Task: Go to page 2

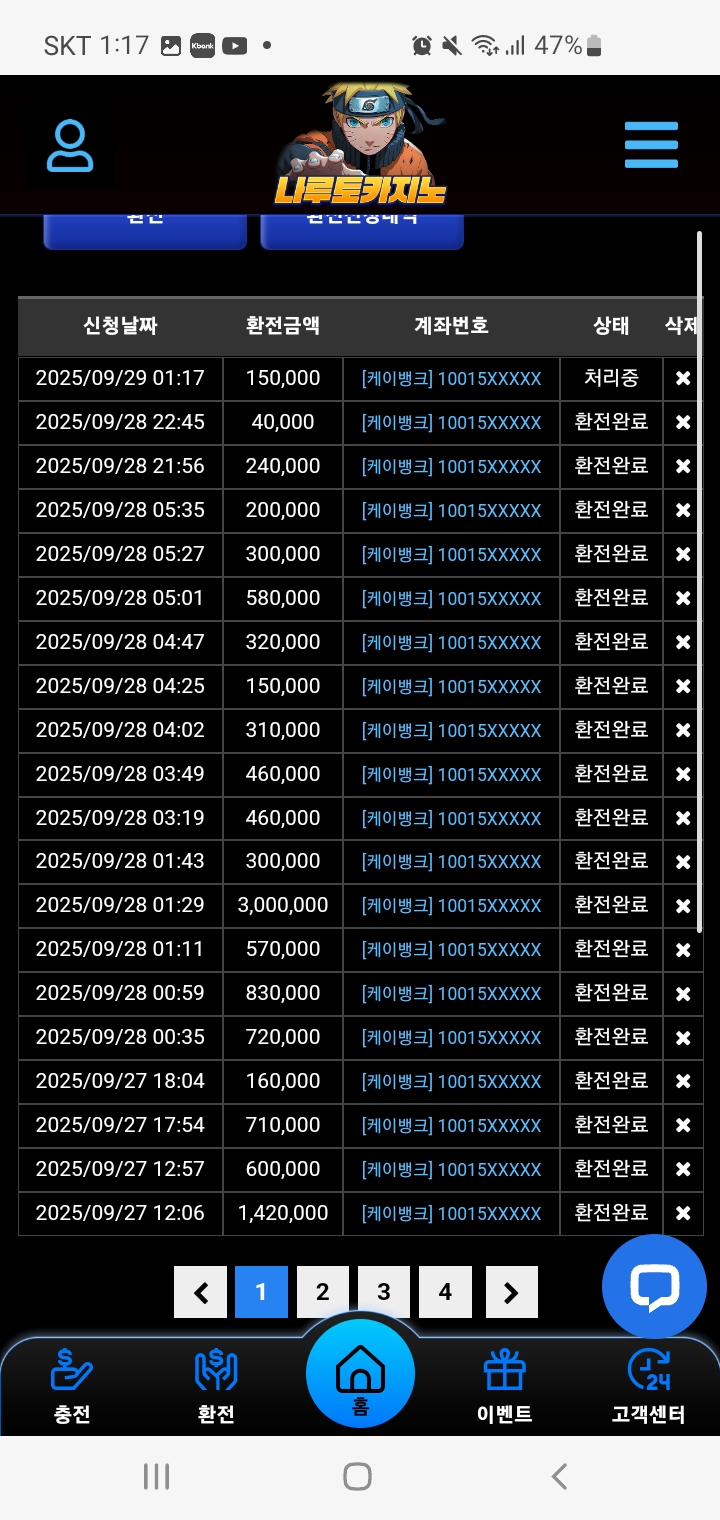Action: [322, 1292]
